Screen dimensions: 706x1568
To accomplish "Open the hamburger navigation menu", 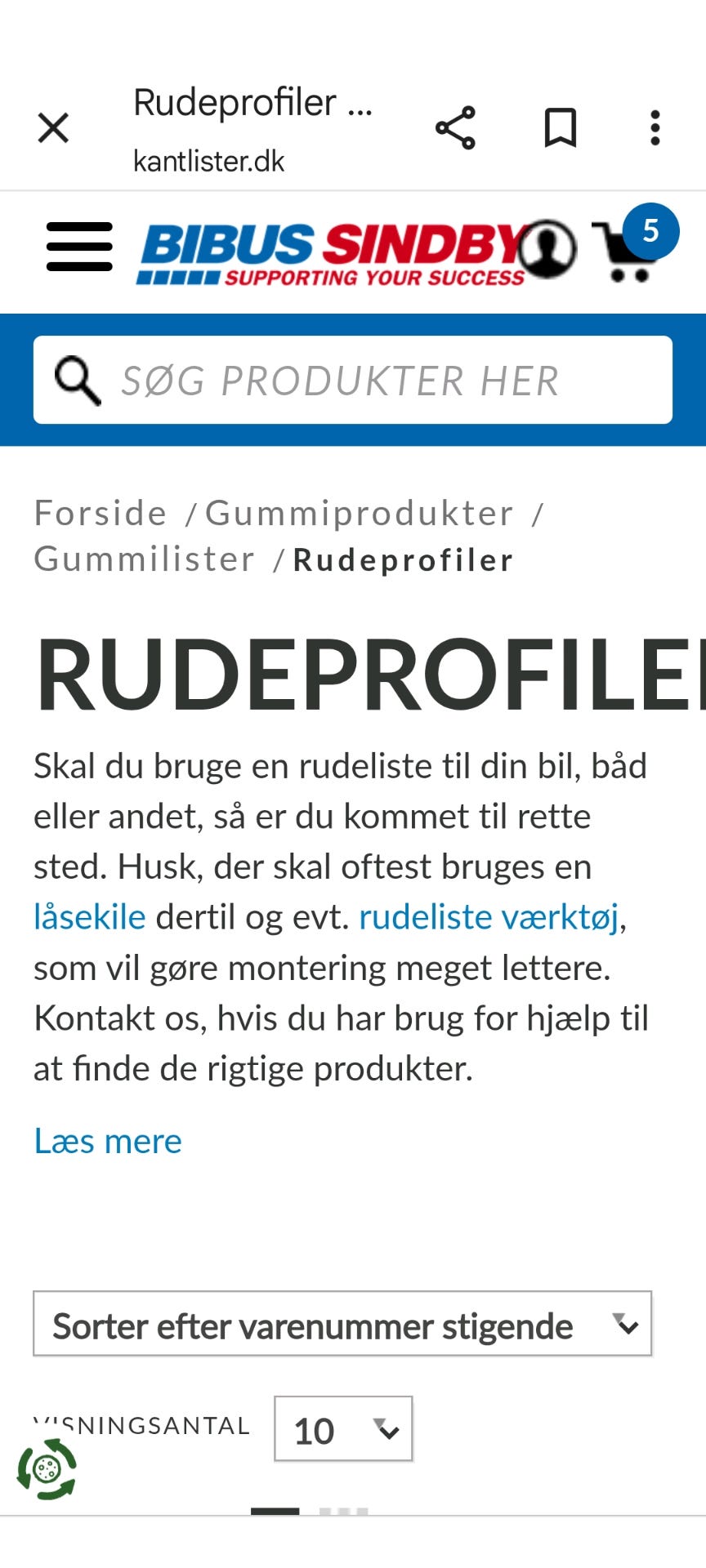I will pyautogui.click(x=79, y=245).
